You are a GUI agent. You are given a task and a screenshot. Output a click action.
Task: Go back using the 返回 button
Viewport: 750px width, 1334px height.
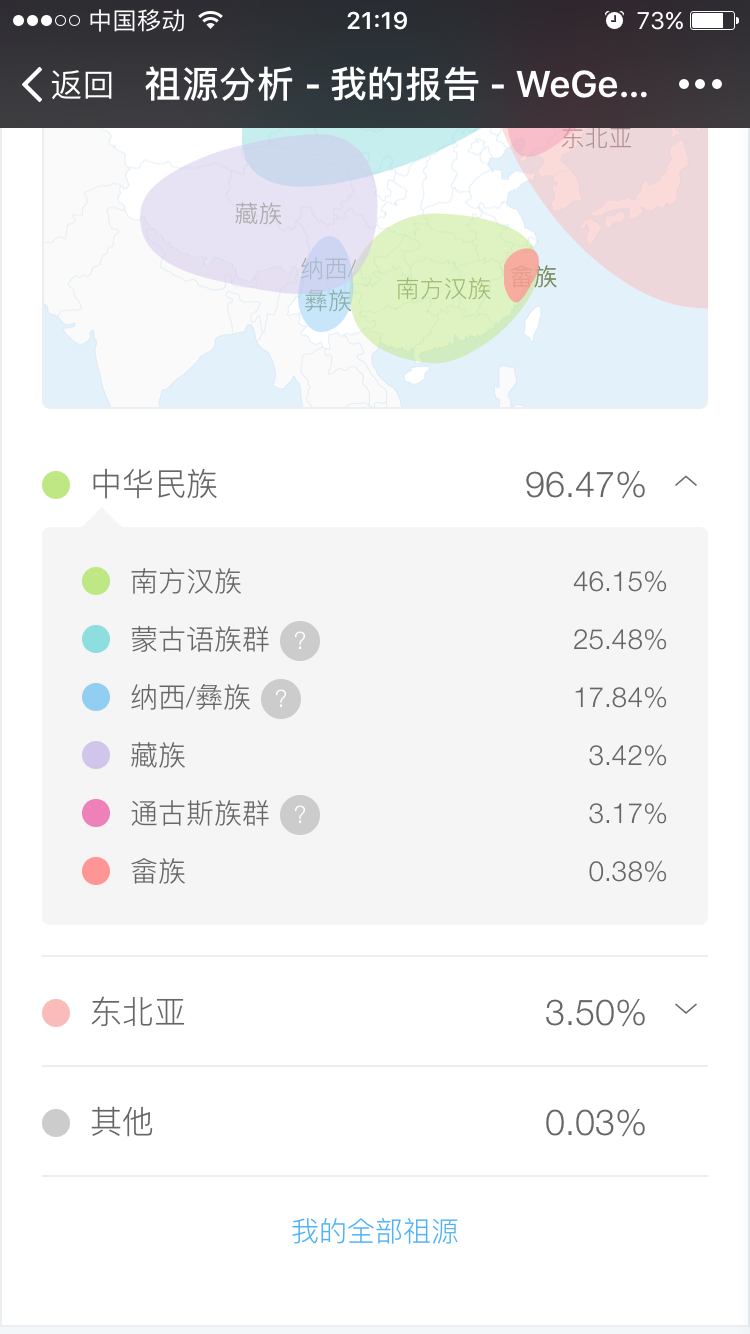coord(67,85)
